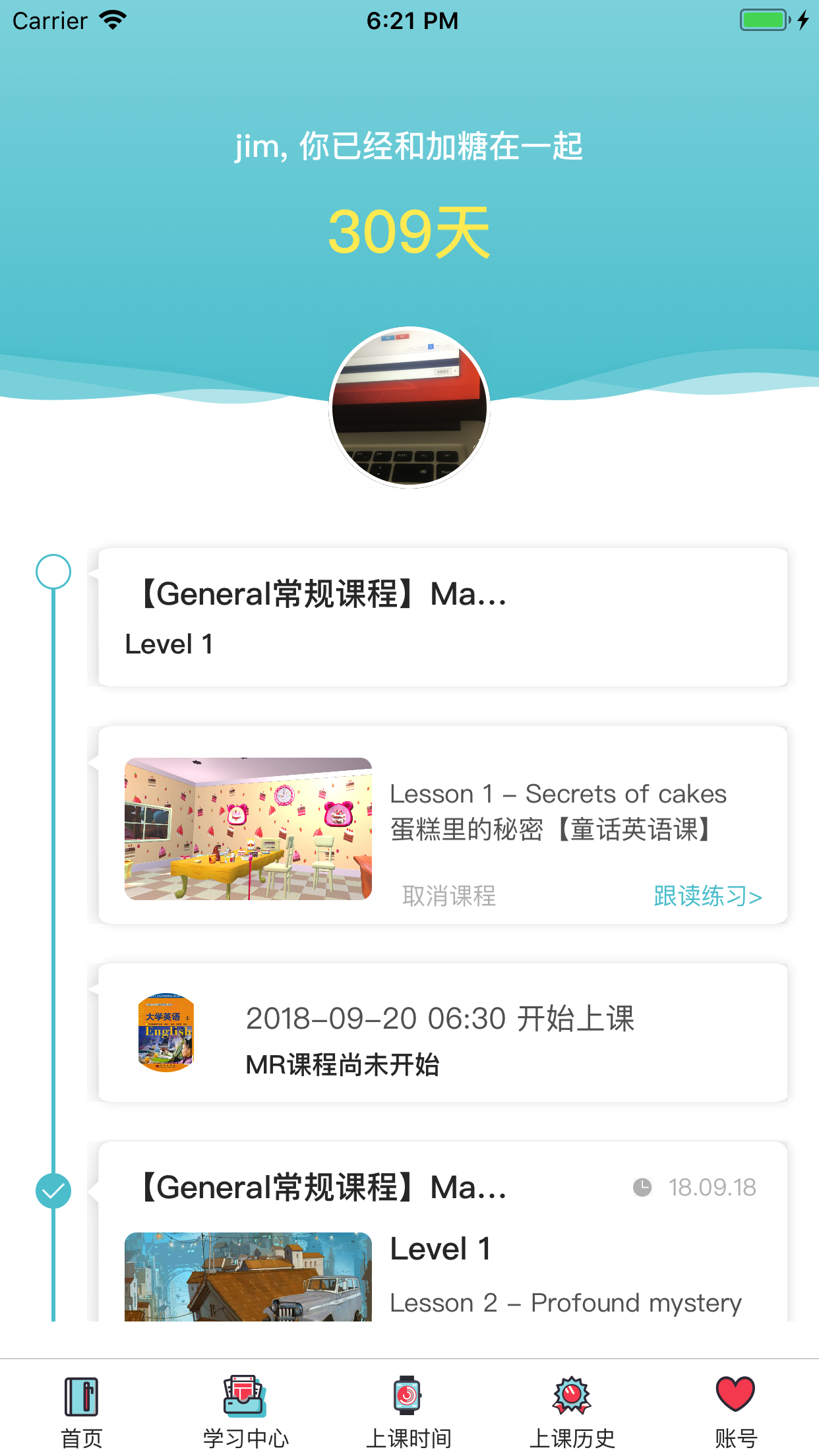Open the Lesson 2 Profound mystery card
This screenshot has width=819, height=1456.
click(x=442, y=1253)
